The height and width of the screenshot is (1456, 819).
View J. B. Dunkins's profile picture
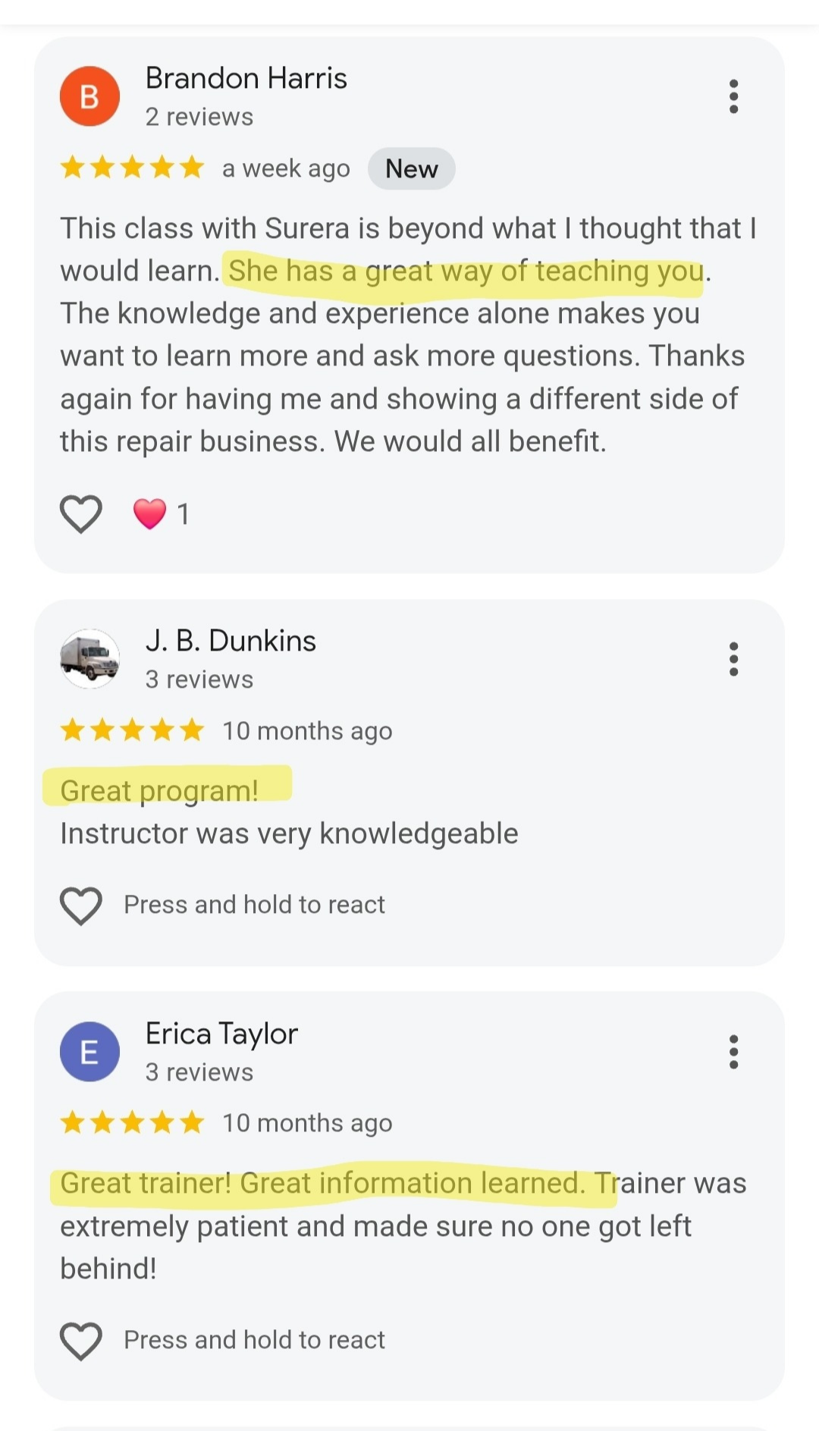pos(90,659)
